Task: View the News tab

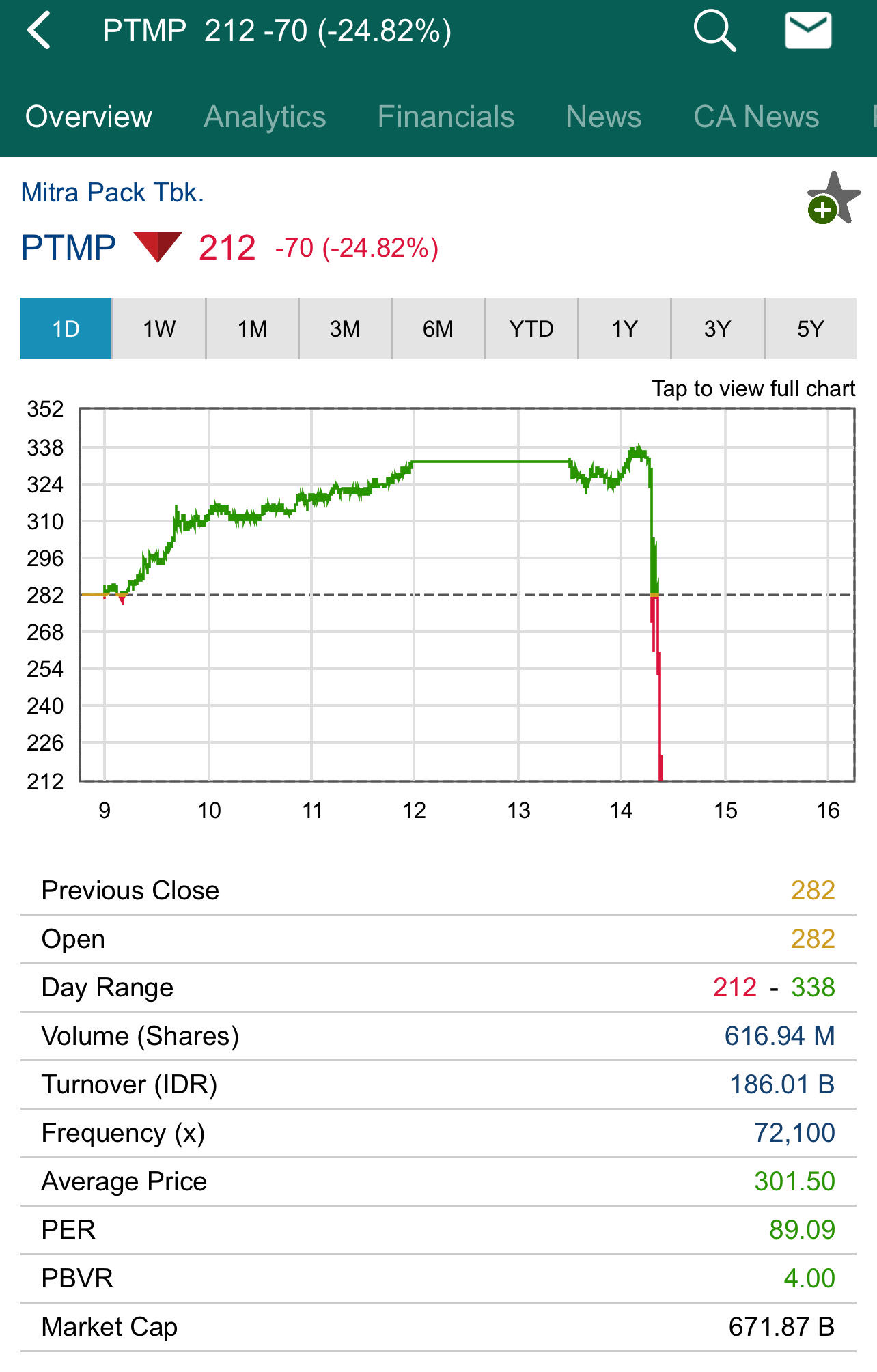Action: click(603, 117)
